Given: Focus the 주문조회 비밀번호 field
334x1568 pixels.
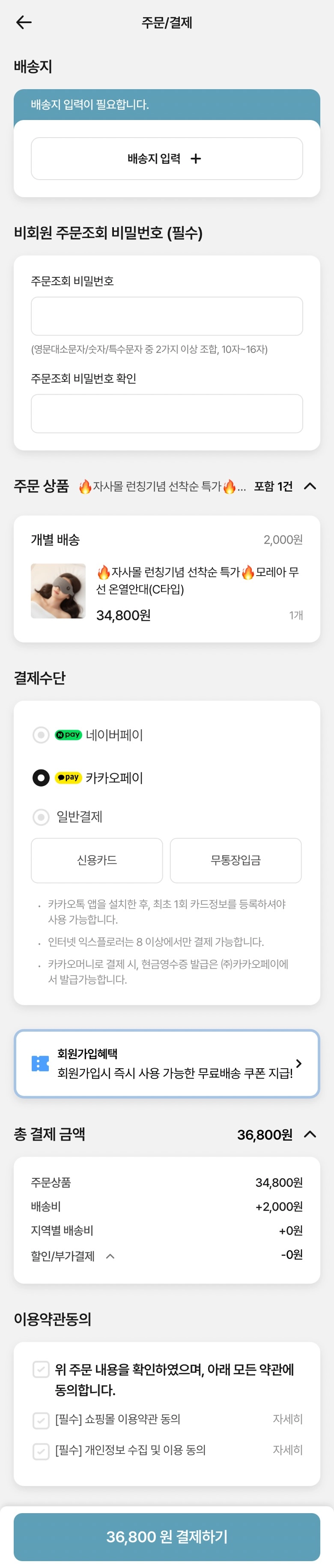Looking at the screenshot, I should pyautogui.click(x=167, y=316).
